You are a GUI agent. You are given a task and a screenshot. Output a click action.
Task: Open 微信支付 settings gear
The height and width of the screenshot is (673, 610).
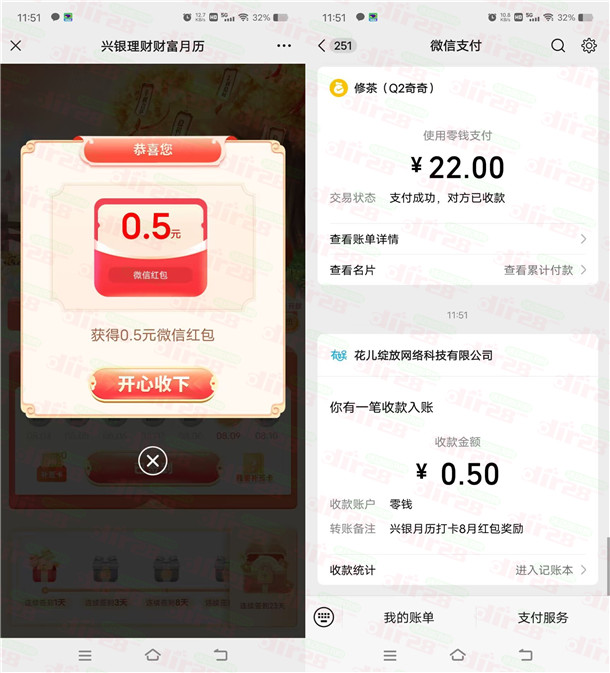click(588, 46)
